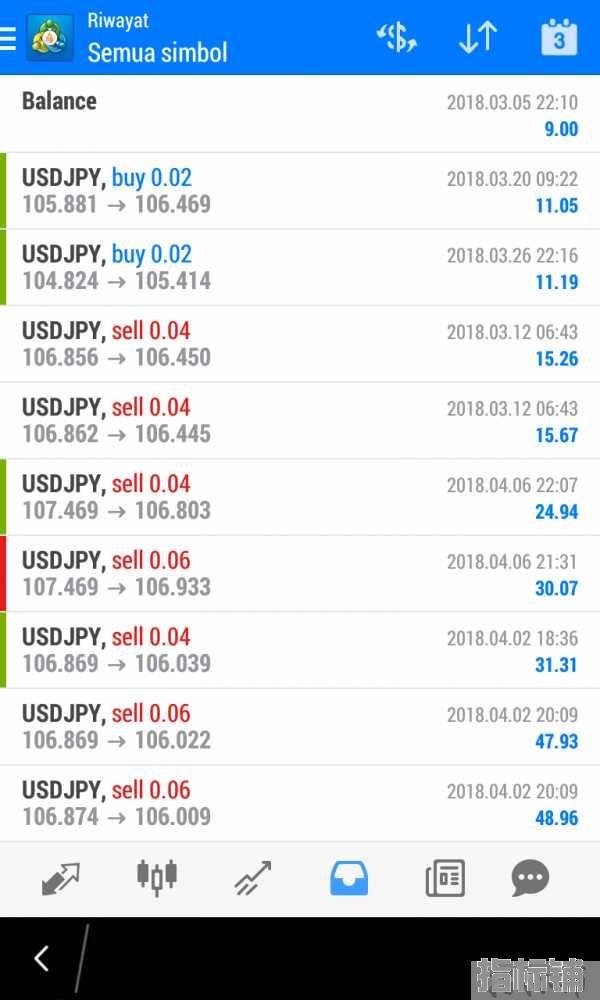Open the hamburger drawer menu
The height and width of the screenshot is (1000, 600).
click(x=9, y=38)
